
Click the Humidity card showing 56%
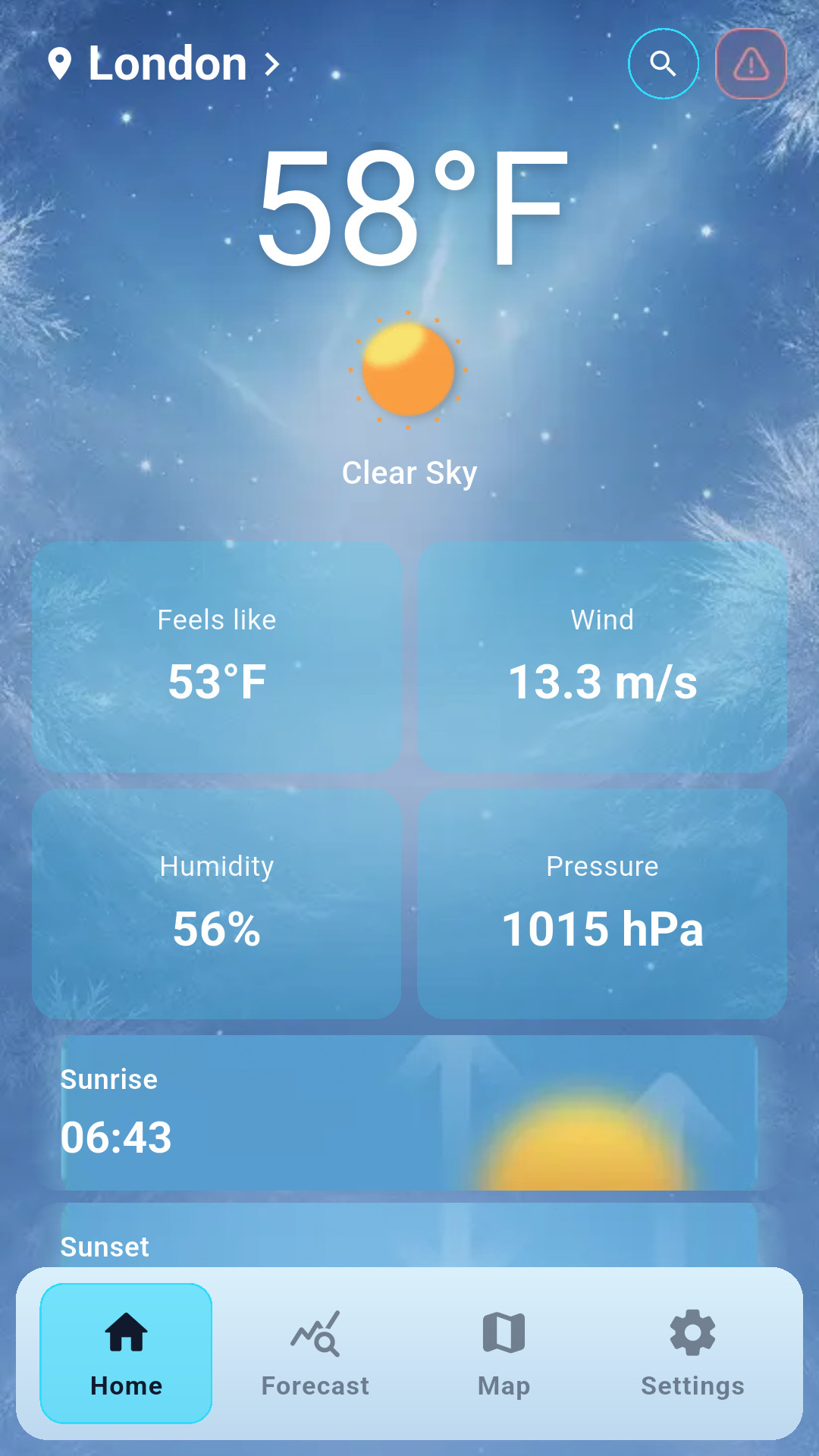tap(216, 902)
